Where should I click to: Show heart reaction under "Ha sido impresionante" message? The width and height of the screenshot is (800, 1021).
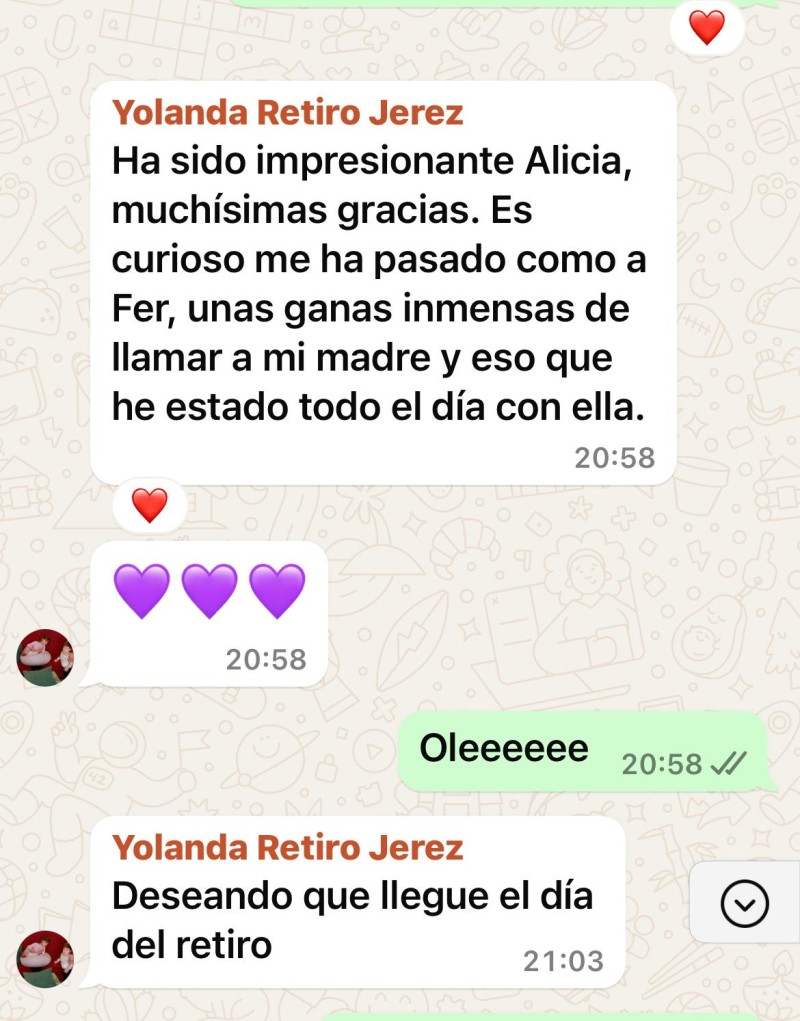point(150,505)
